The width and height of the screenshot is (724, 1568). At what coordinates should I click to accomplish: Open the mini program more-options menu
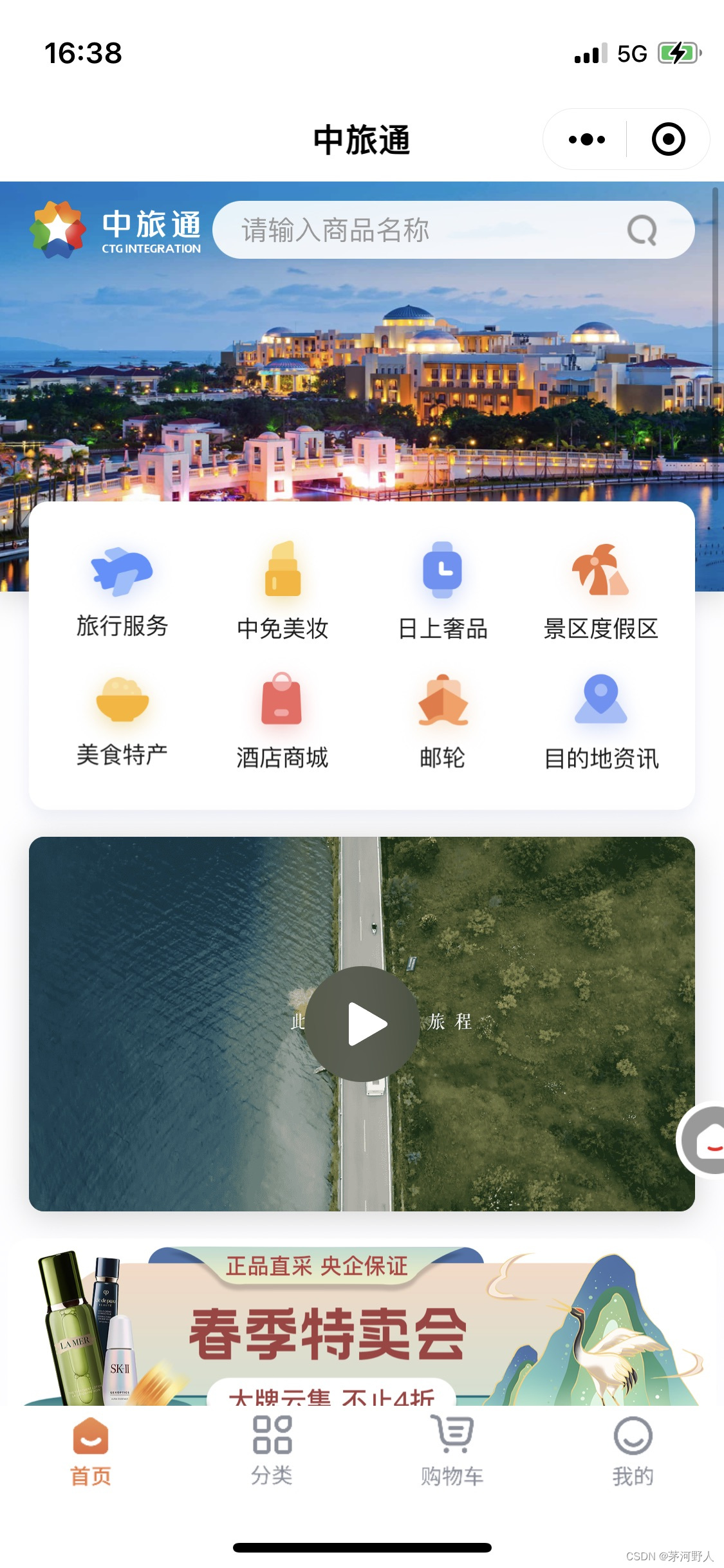[x=586, y=139]
